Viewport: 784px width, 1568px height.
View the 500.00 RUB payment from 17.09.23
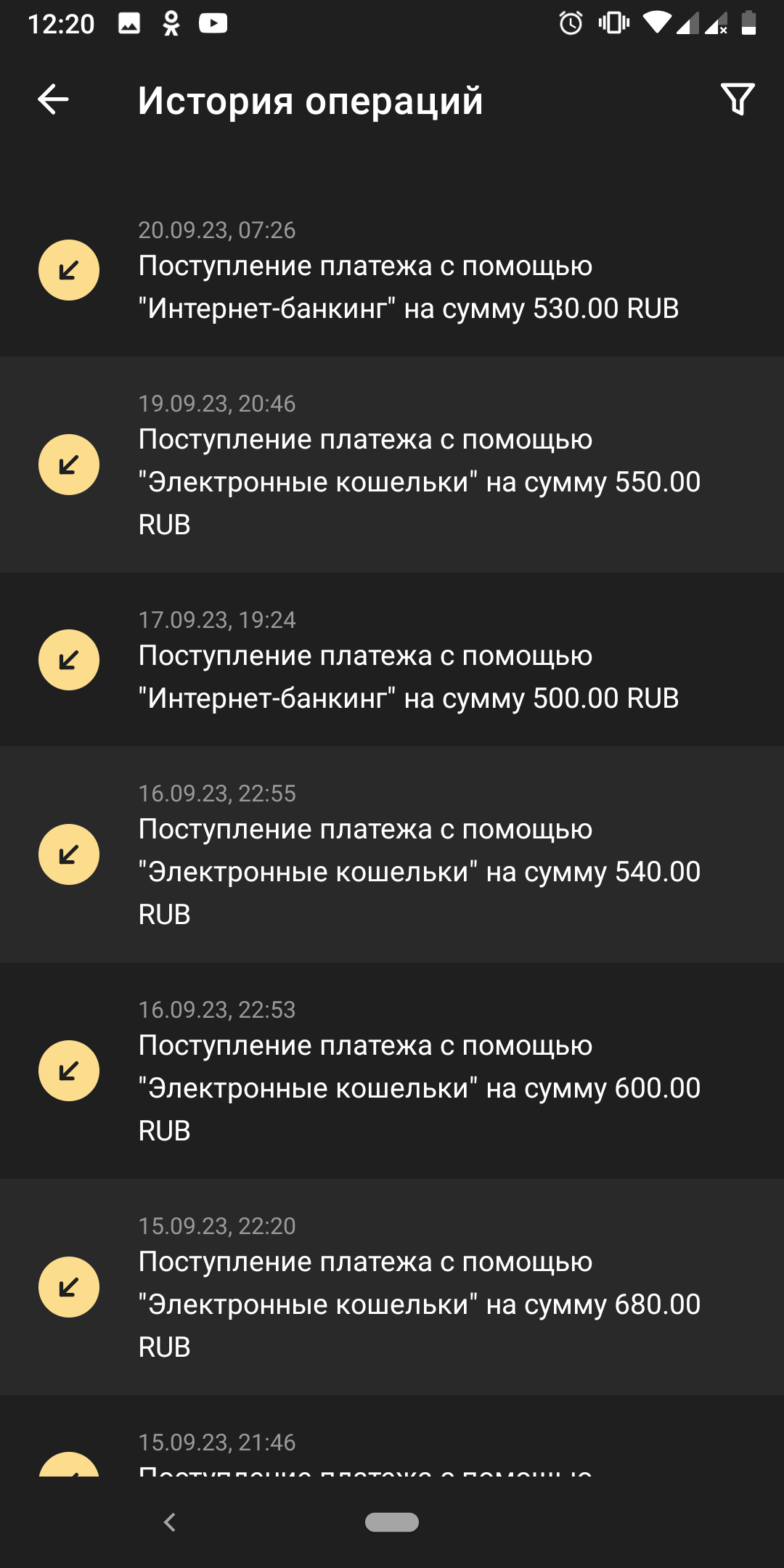(x=392, y=659)
